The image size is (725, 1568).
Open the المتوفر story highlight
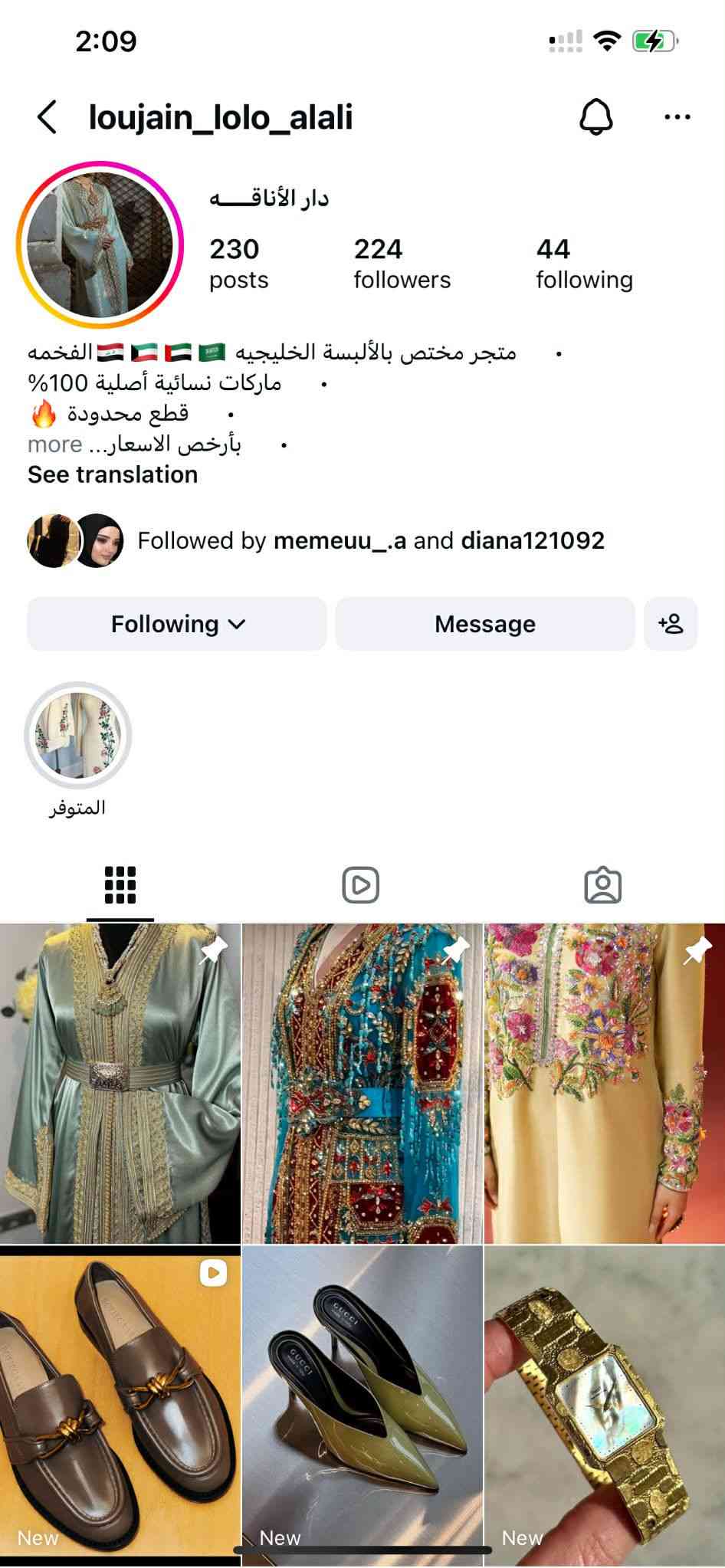[78, 736]
